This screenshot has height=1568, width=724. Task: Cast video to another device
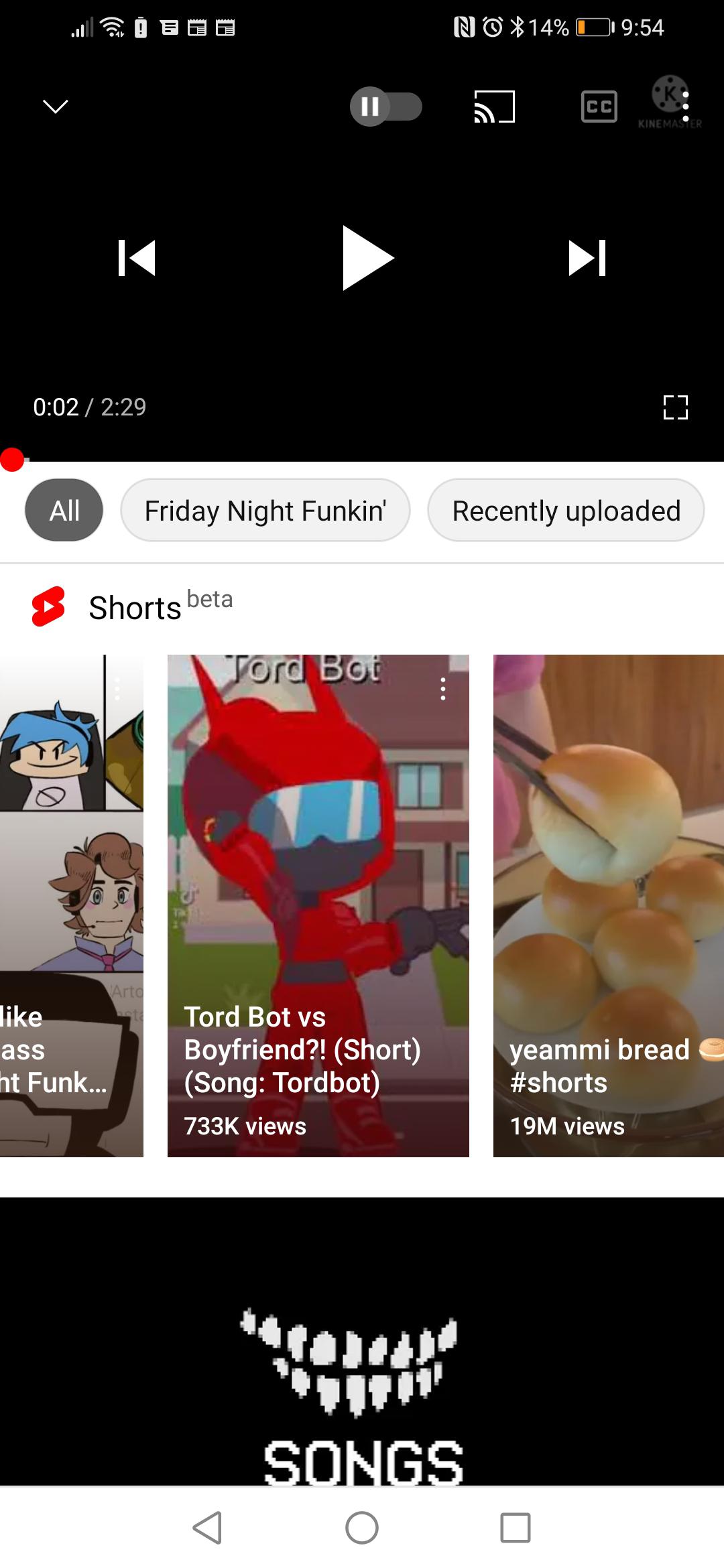click(x=494, y=107)
